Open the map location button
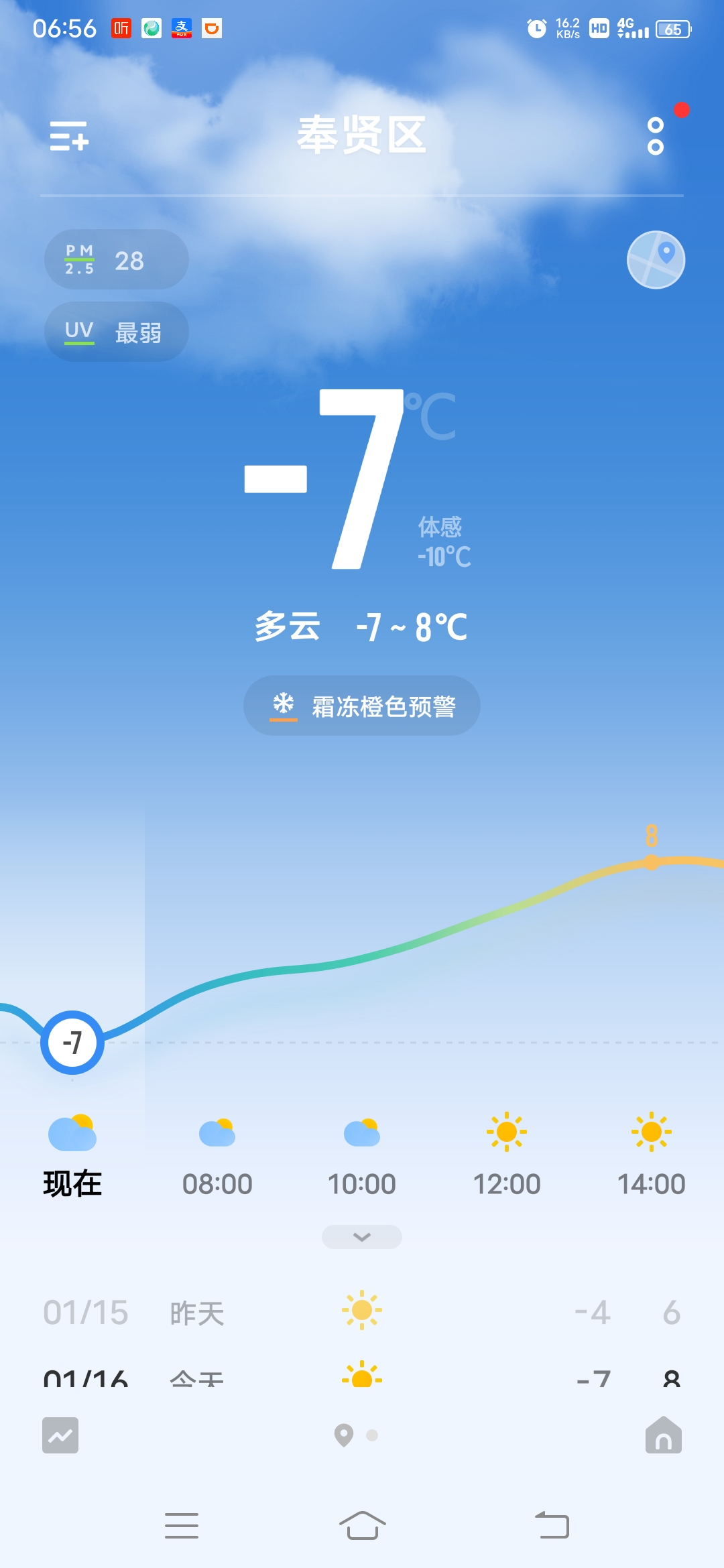The image size is (724, 1568). [656, 260]
